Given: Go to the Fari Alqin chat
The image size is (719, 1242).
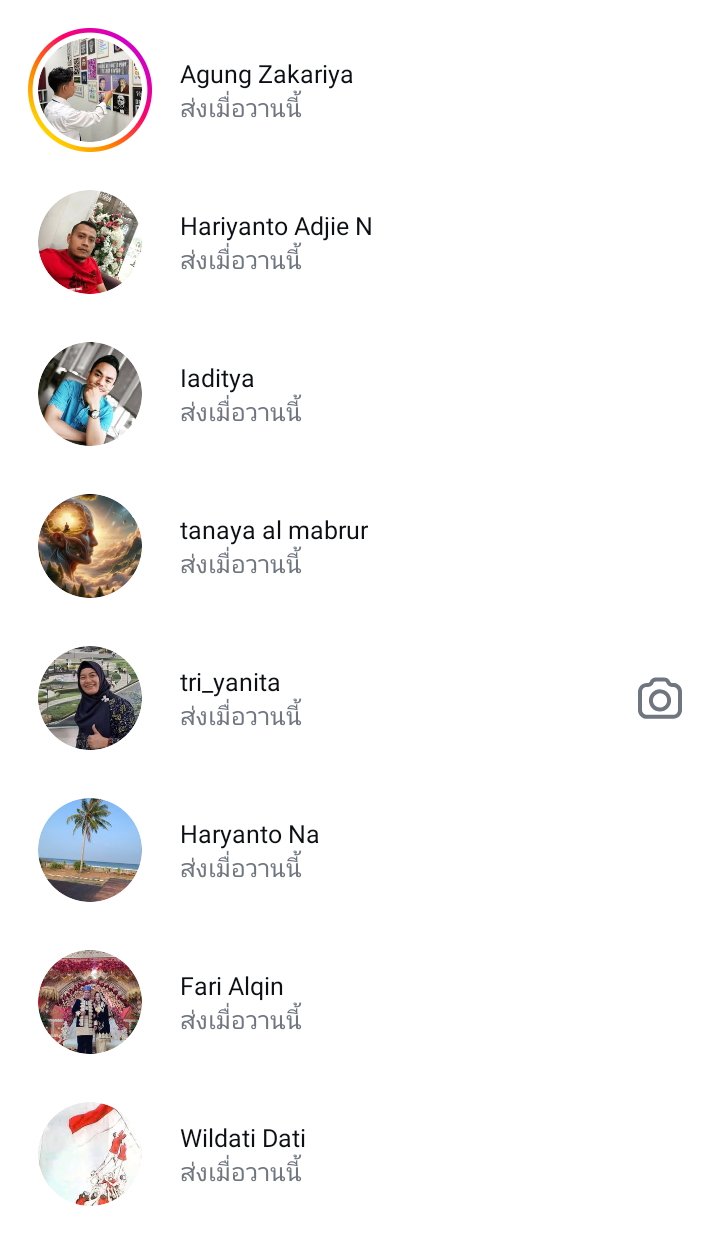Looking at the screenshot, I should tap(359, 1002).
